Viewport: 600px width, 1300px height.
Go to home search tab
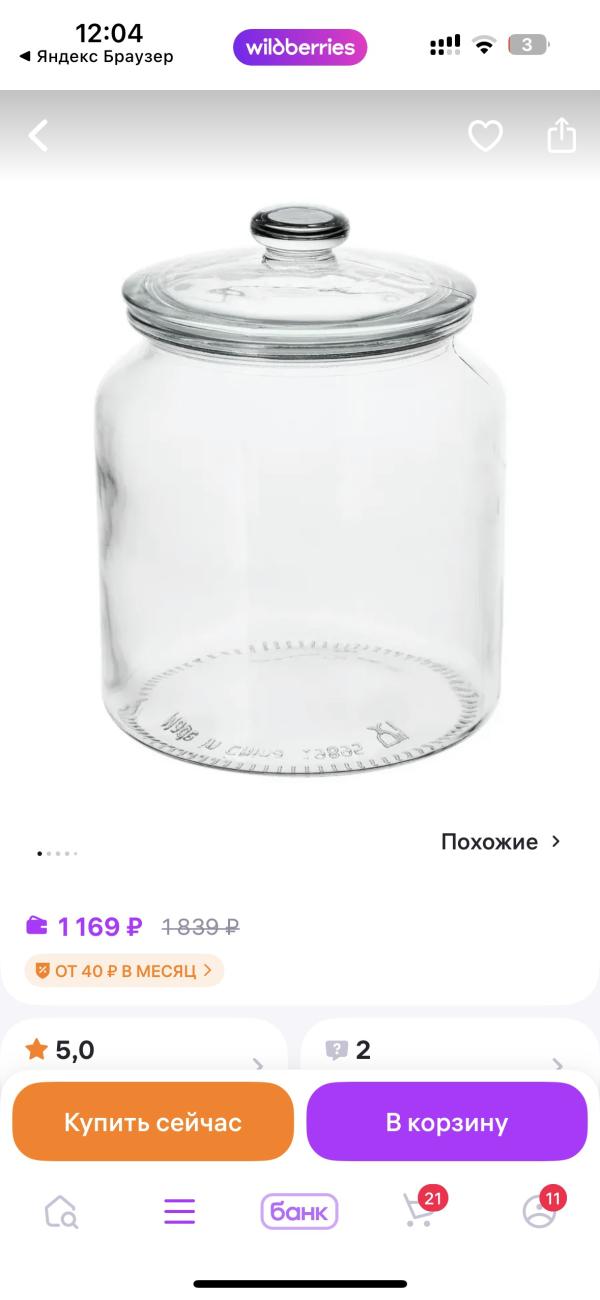61,1212
